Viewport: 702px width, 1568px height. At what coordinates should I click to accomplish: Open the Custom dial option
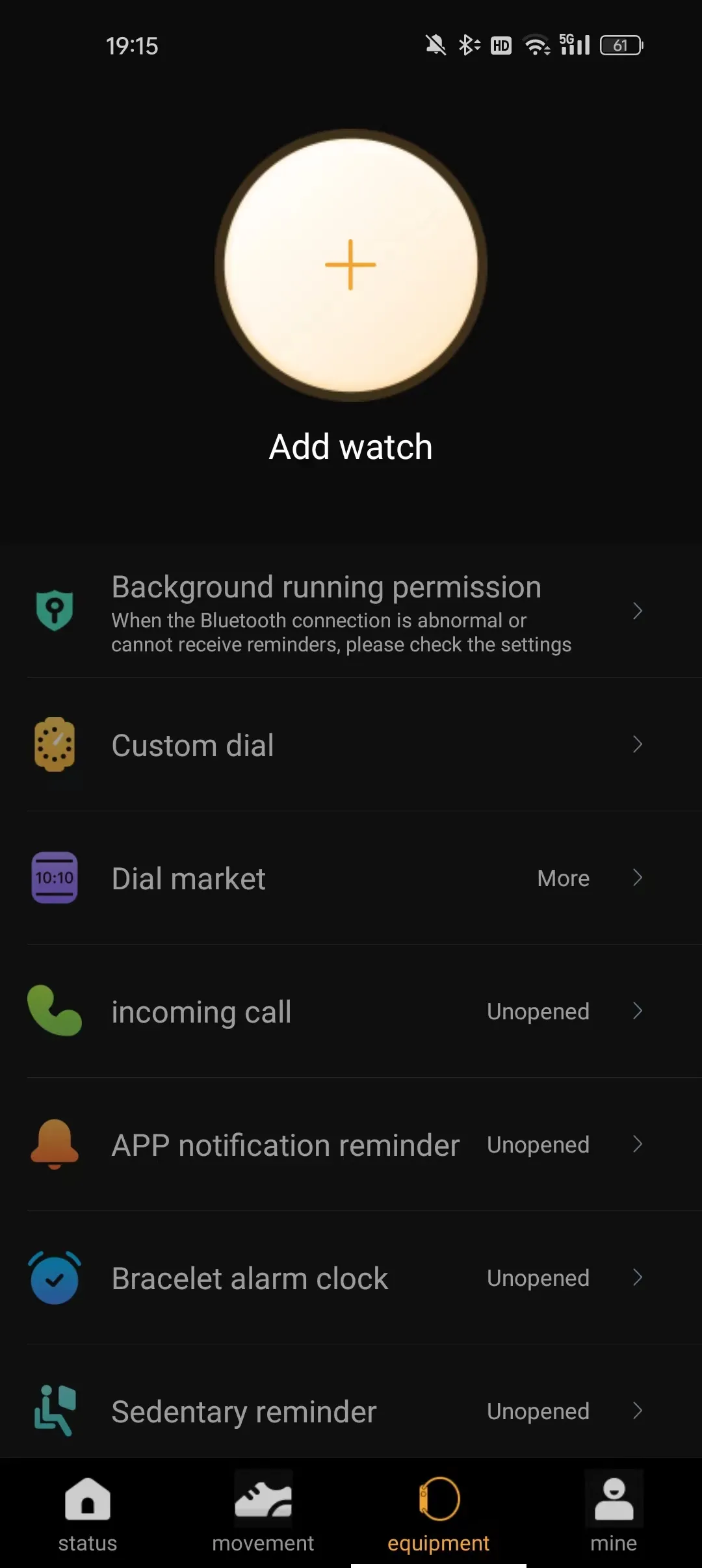click(x=351, y=745)
